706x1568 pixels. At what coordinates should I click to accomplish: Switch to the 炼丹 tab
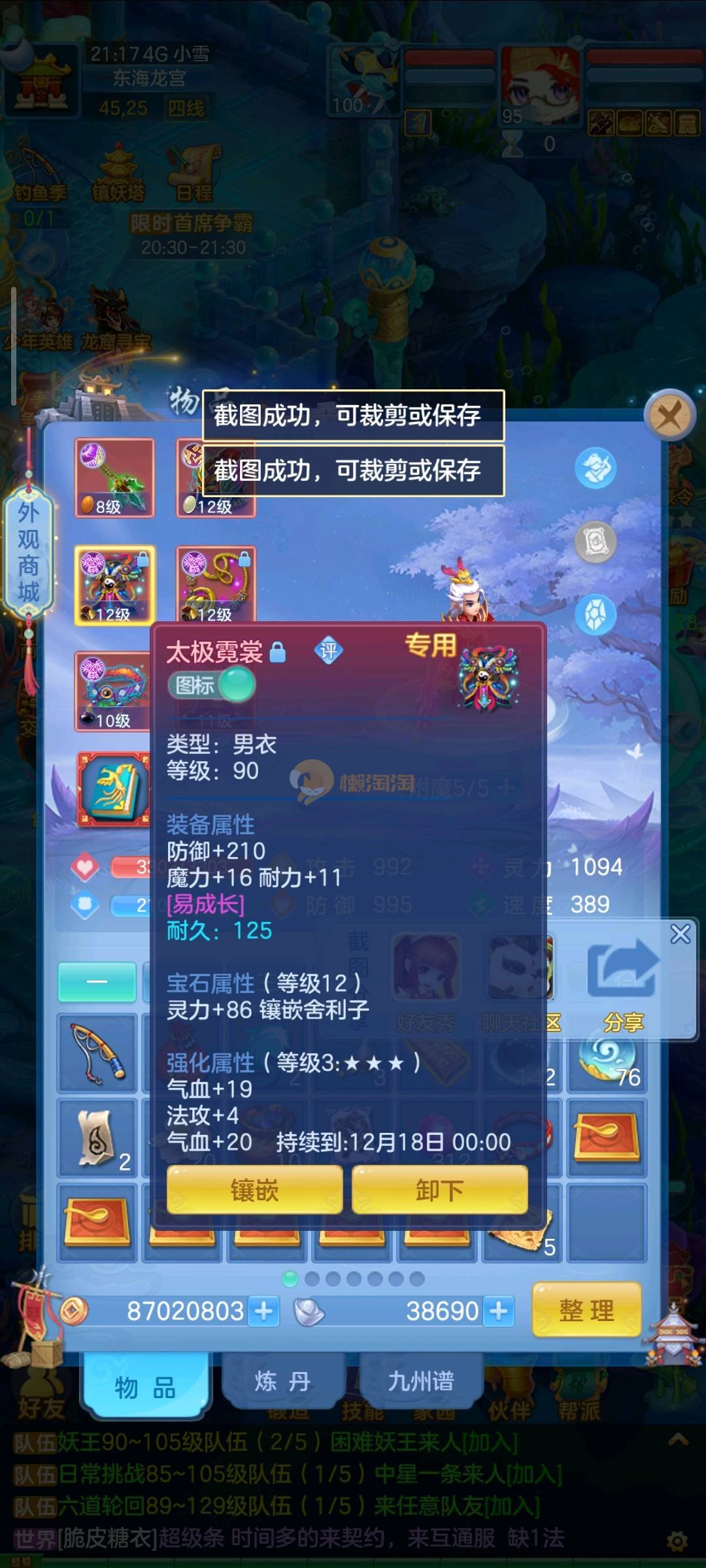[x=282, y=1381]
